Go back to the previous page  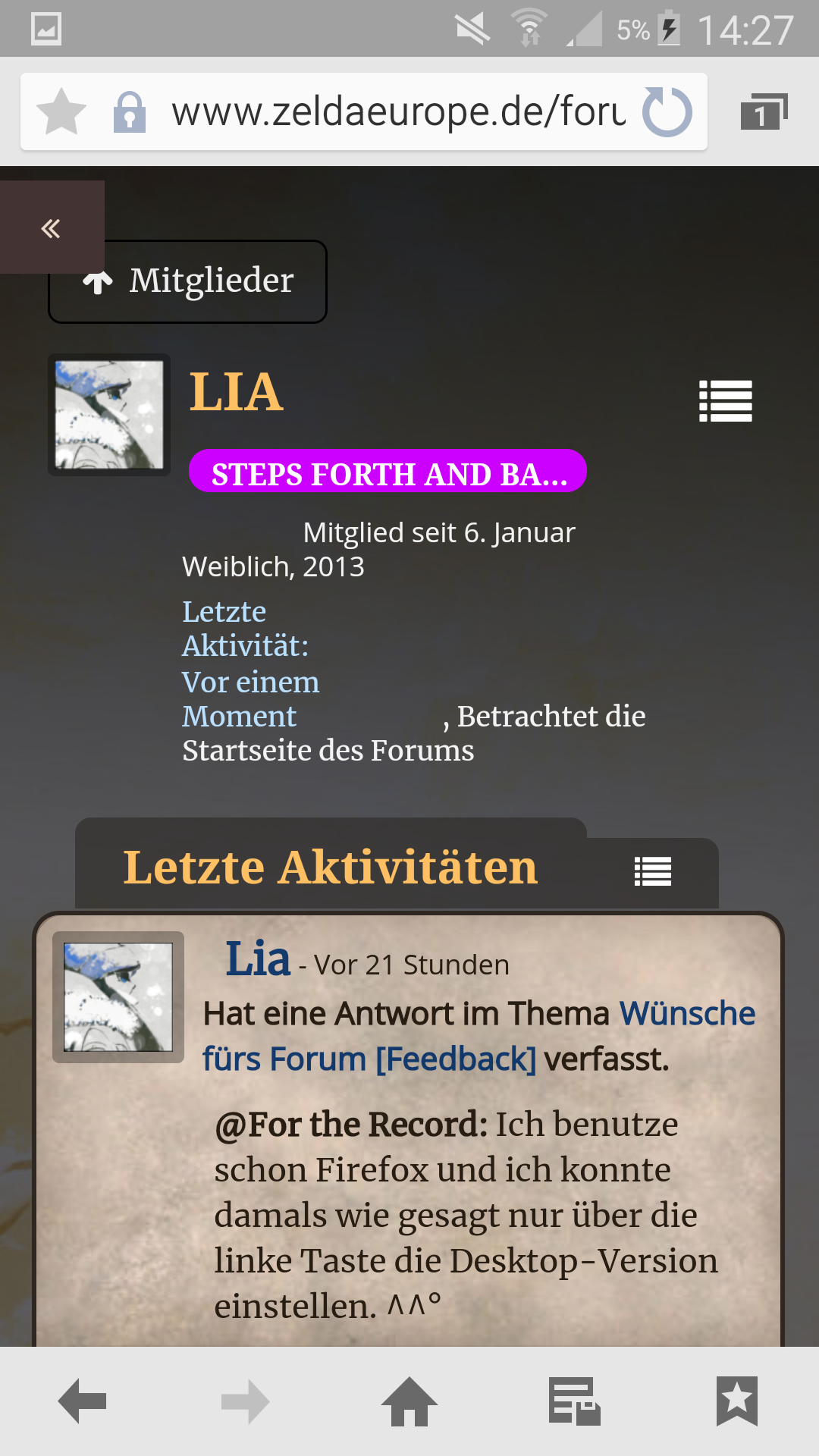[x=82, y=1401]
